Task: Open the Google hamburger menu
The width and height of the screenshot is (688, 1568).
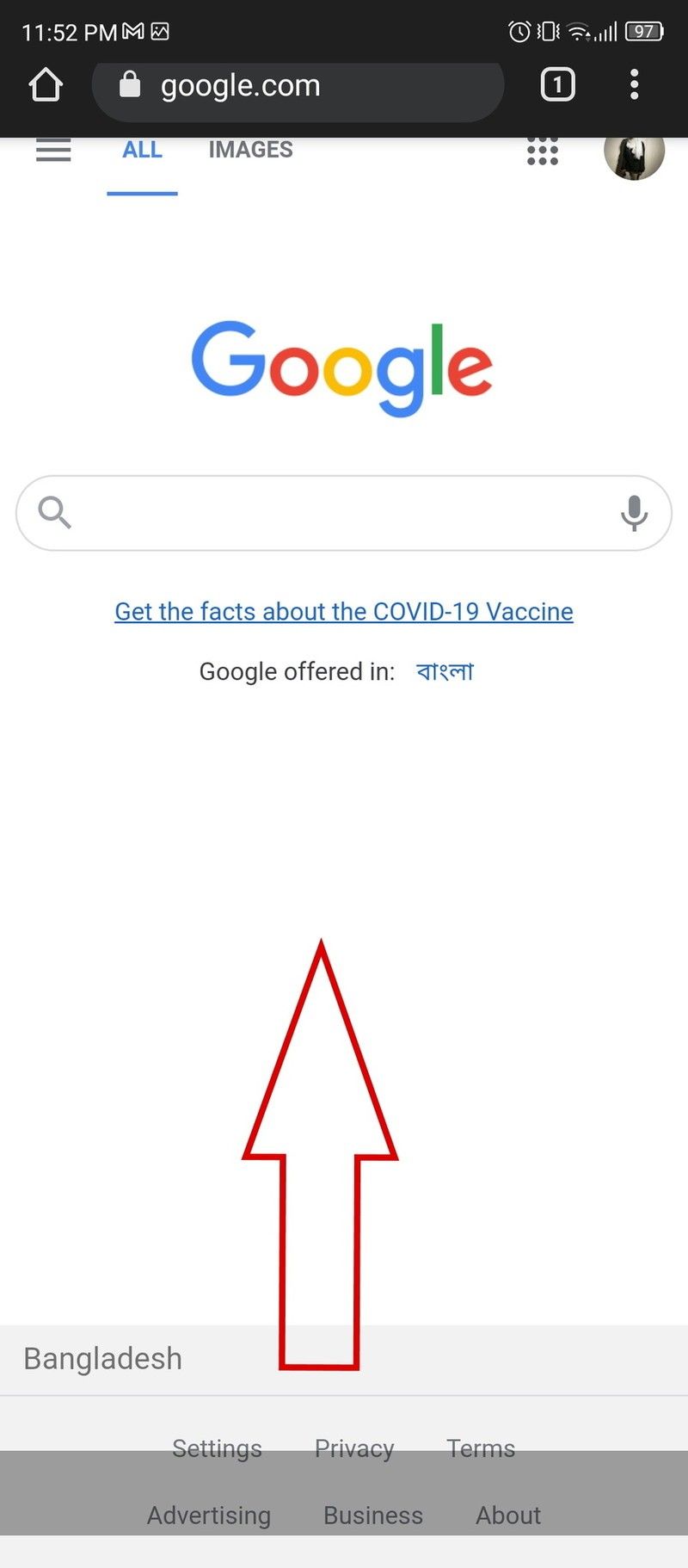Action: (53, 151)
